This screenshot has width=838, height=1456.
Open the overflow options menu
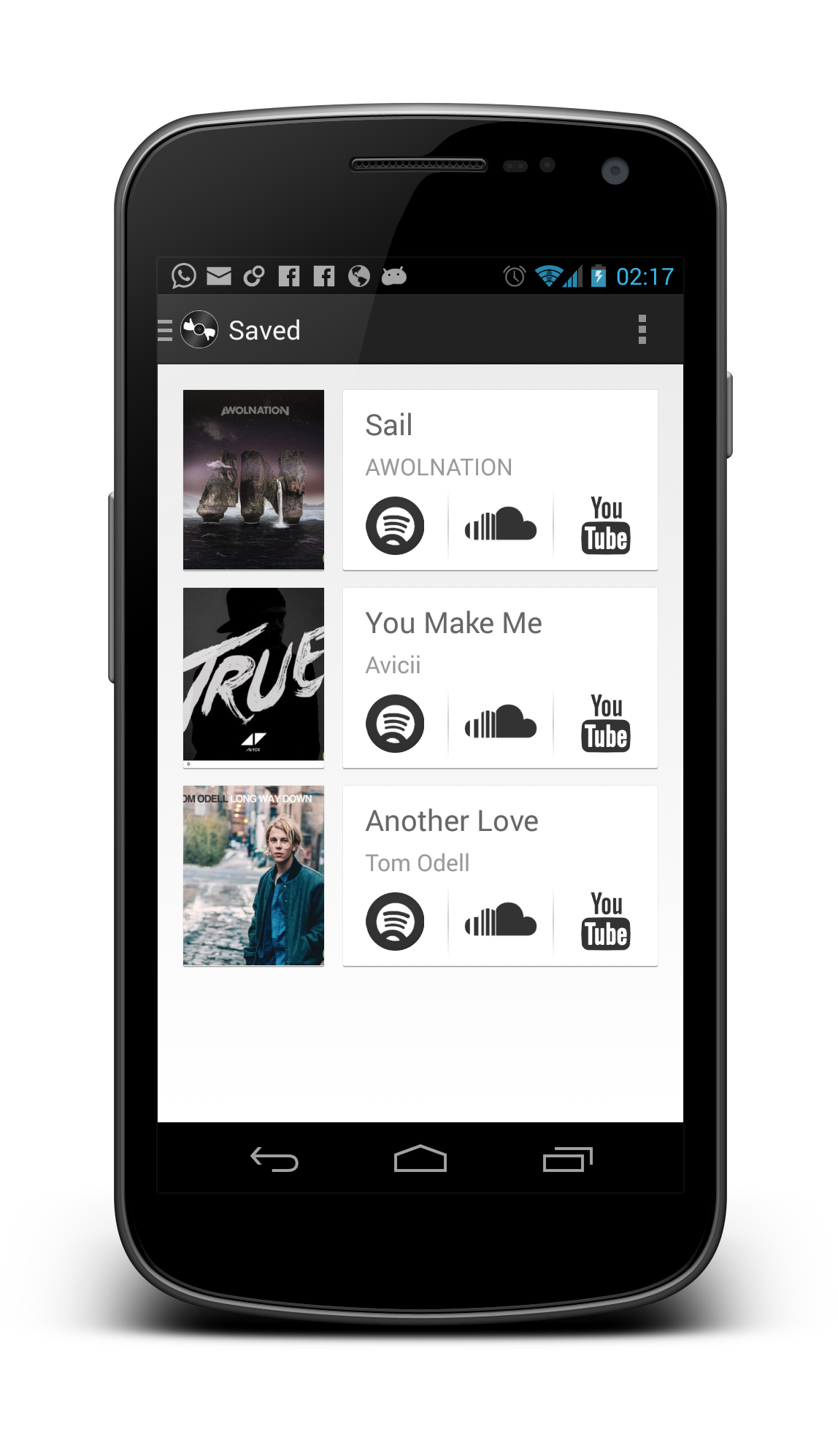pos(642,330)
